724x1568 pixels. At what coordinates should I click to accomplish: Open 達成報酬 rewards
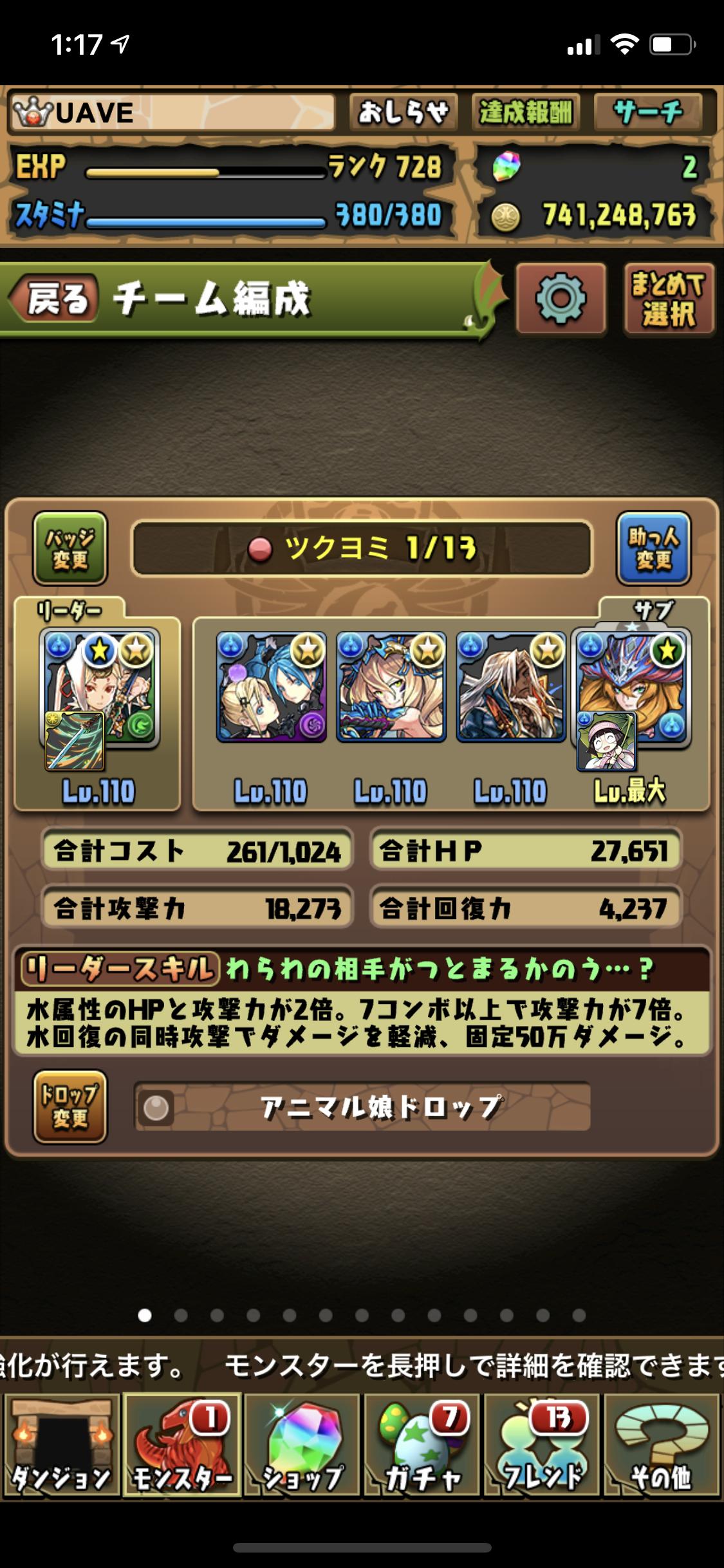click(x=526, y=113)
